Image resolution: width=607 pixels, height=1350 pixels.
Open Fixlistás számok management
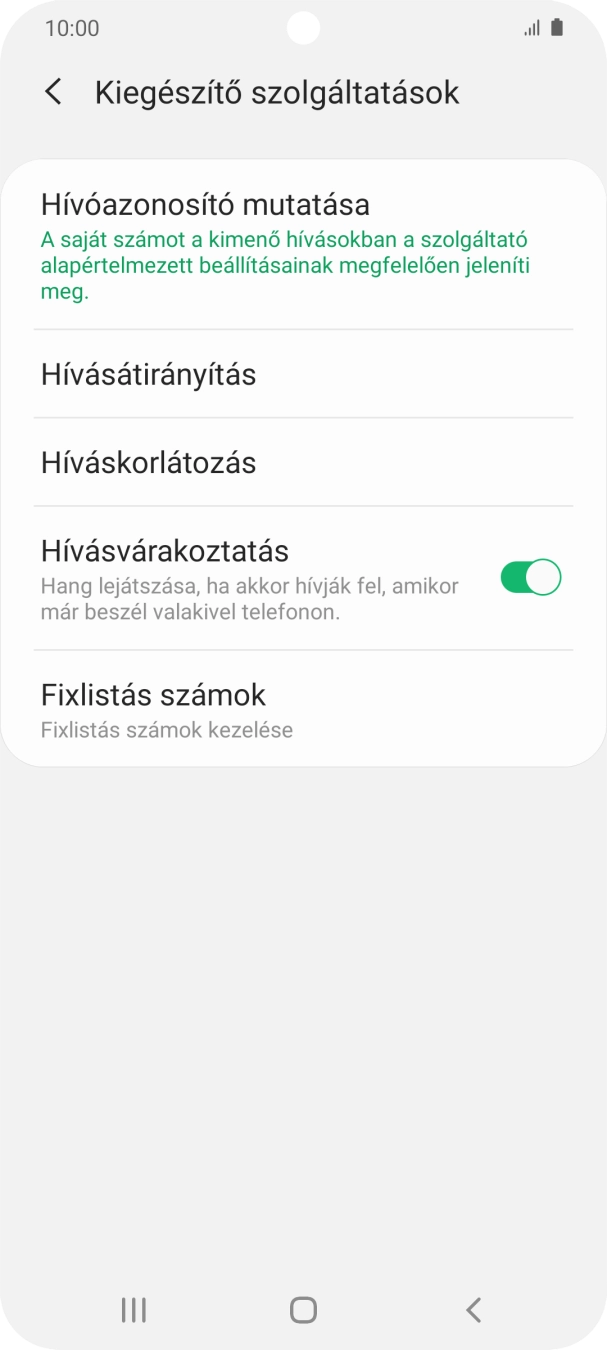click(x=303, y=709)
